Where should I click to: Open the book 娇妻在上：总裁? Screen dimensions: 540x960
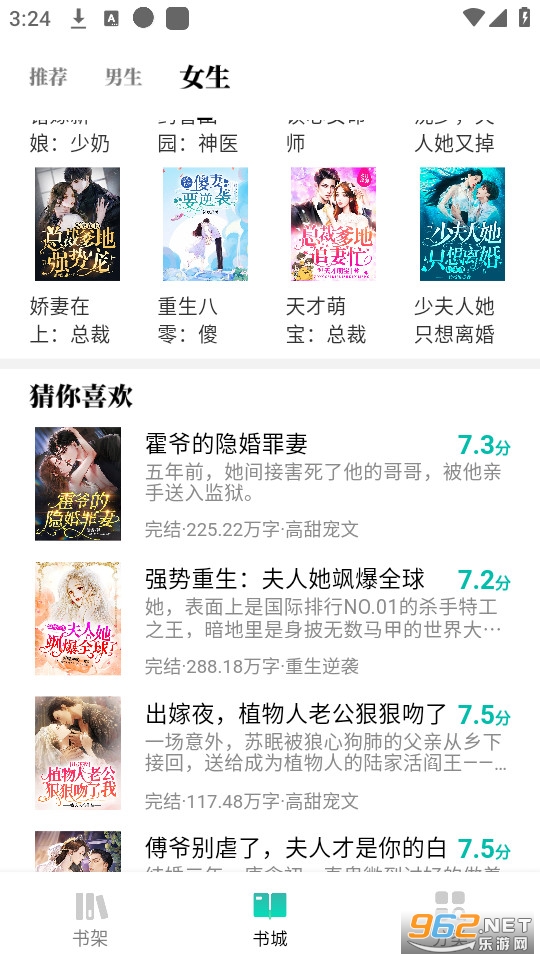[x=78, y=255]
